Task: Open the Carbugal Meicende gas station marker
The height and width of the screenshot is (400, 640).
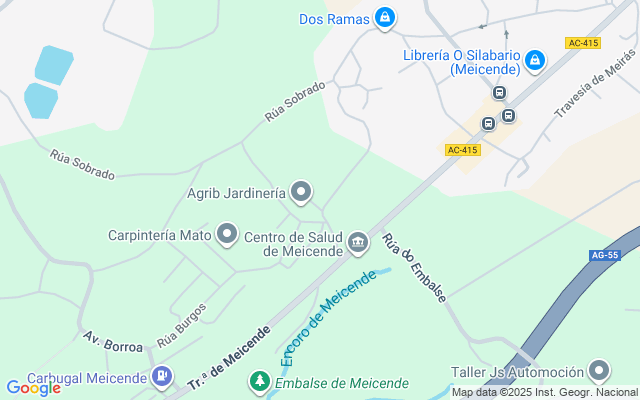Action: 161,376
